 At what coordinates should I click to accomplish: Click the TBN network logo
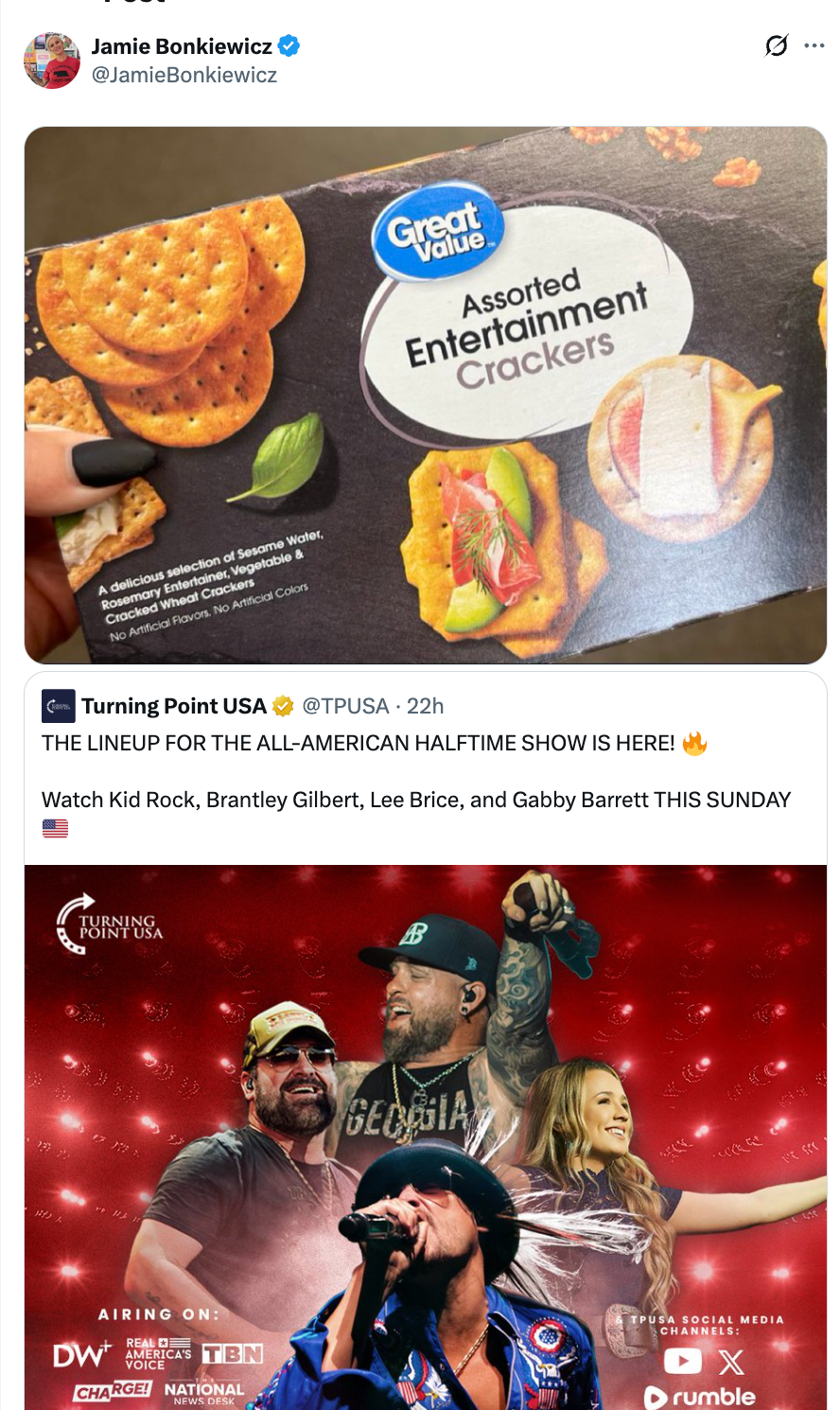231,1351
